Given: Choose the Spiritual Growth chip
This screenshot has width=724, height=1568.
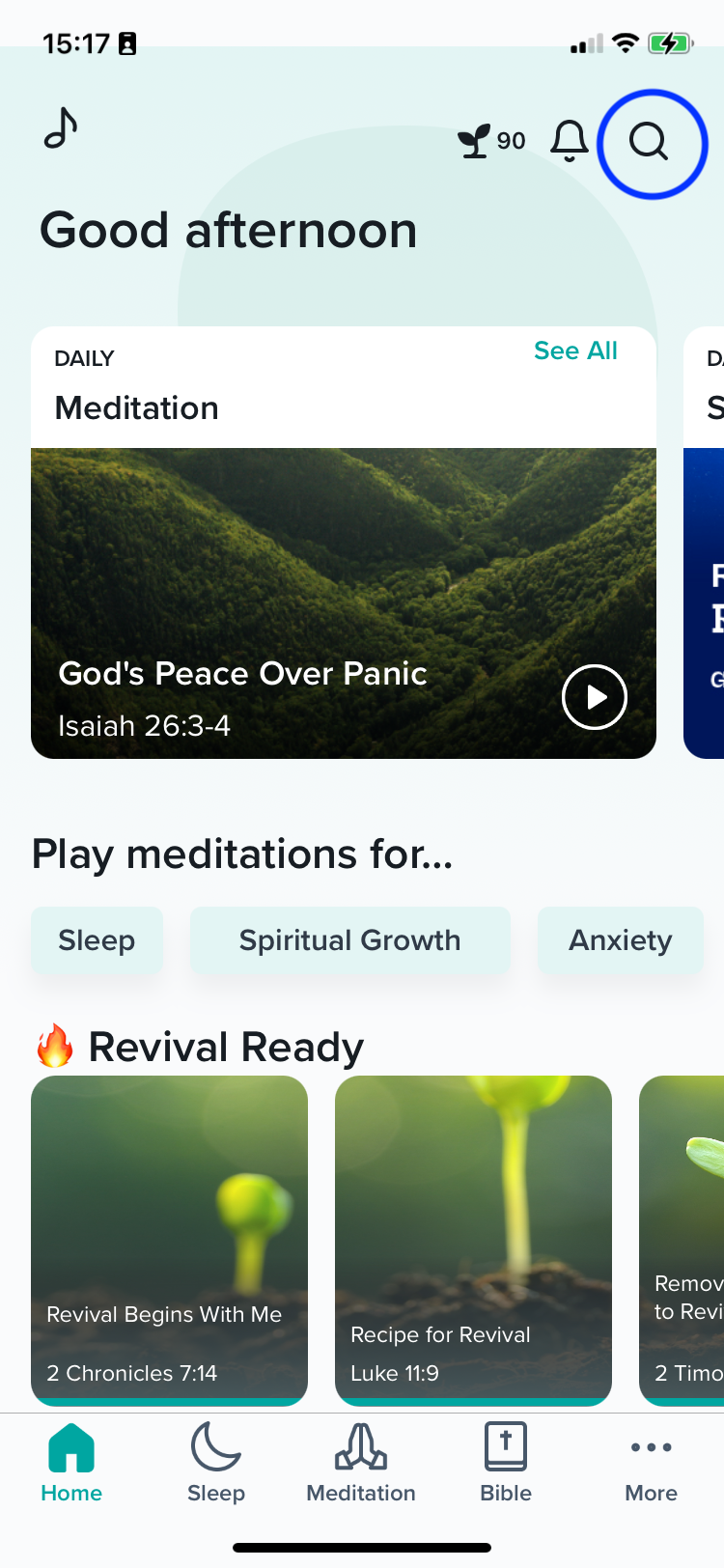Looking at the screenshot, I should coord(349,940).
